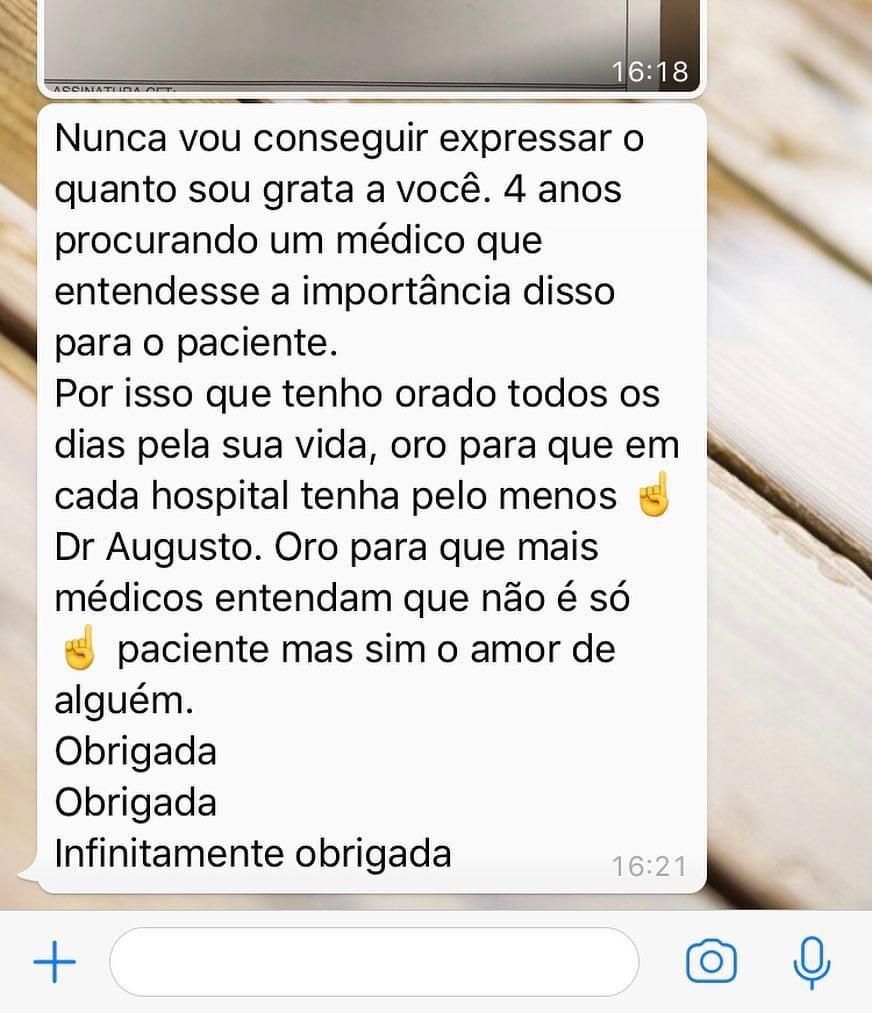Viewport: 872px width, 1013px height.
Task: Tap 'Infinitamente obrigada' line in the bubble
Action: point(253,852)
